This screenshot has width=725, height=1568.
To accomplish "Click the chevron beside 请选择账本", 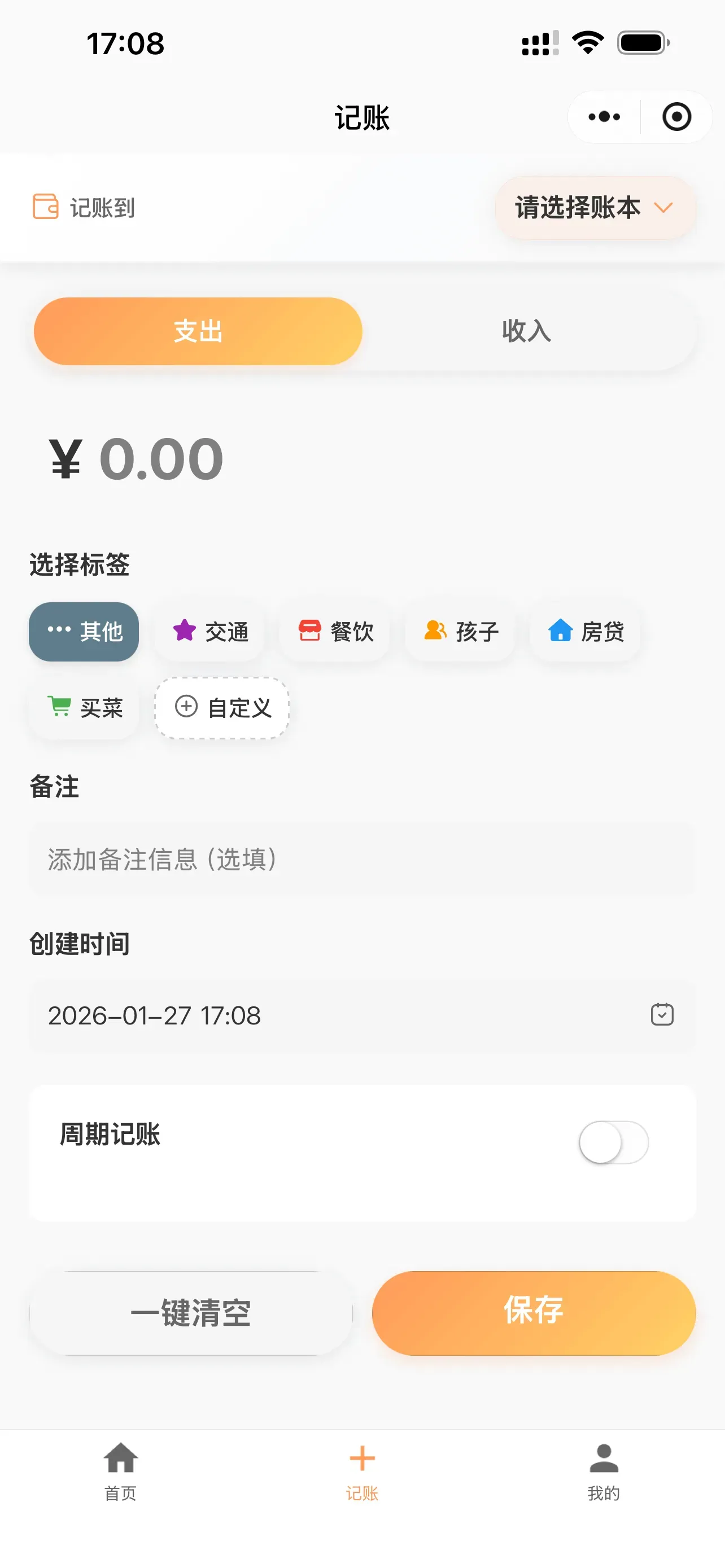I will tap(664, 208).
